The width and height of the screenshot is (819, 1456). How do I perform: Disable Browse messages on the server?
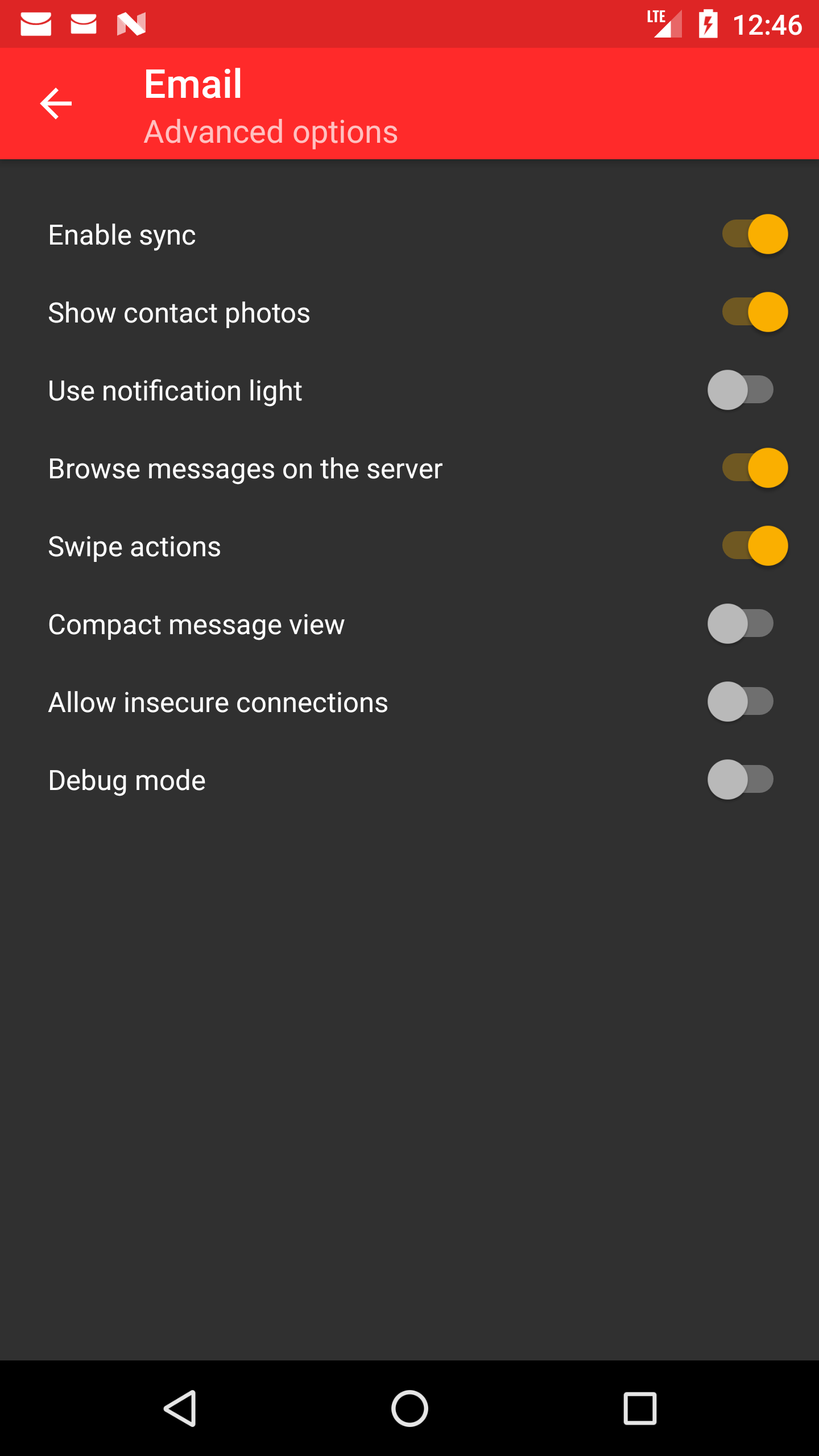point(754,468)
